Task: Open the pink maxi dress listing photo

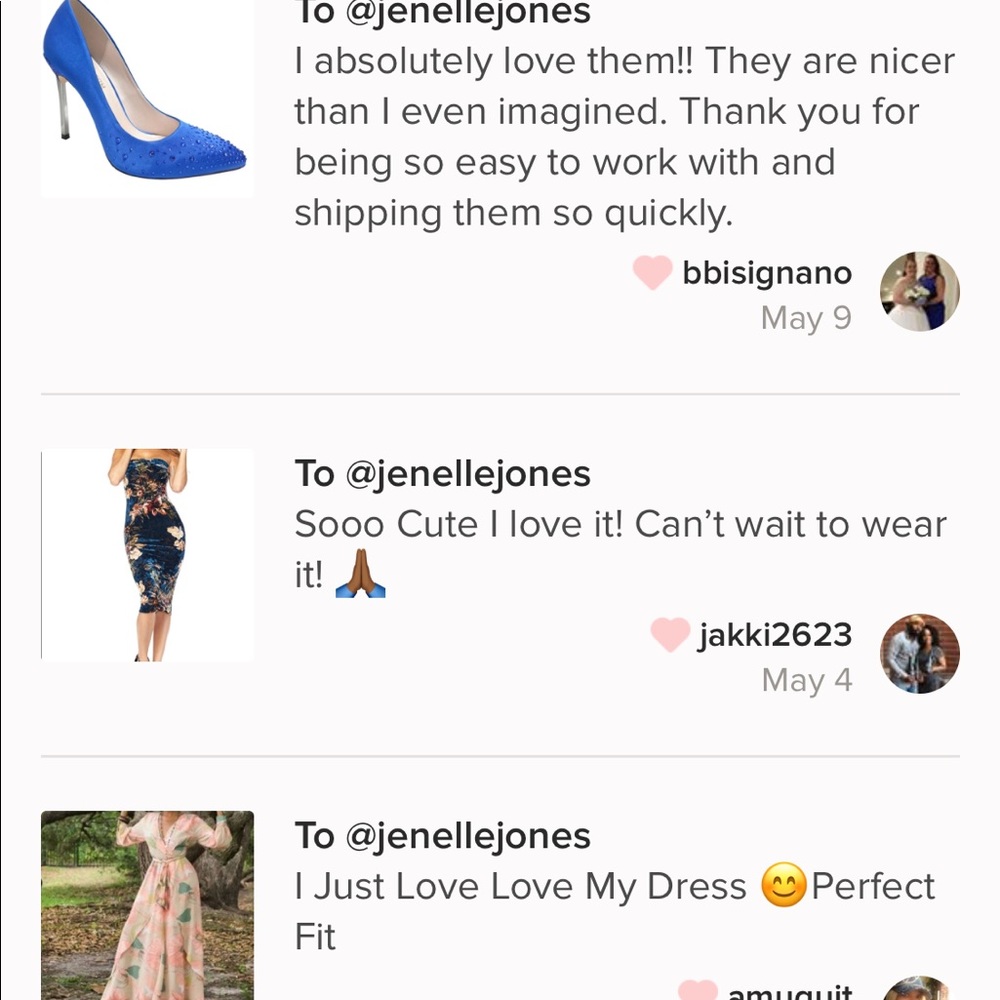Action: 147,905
